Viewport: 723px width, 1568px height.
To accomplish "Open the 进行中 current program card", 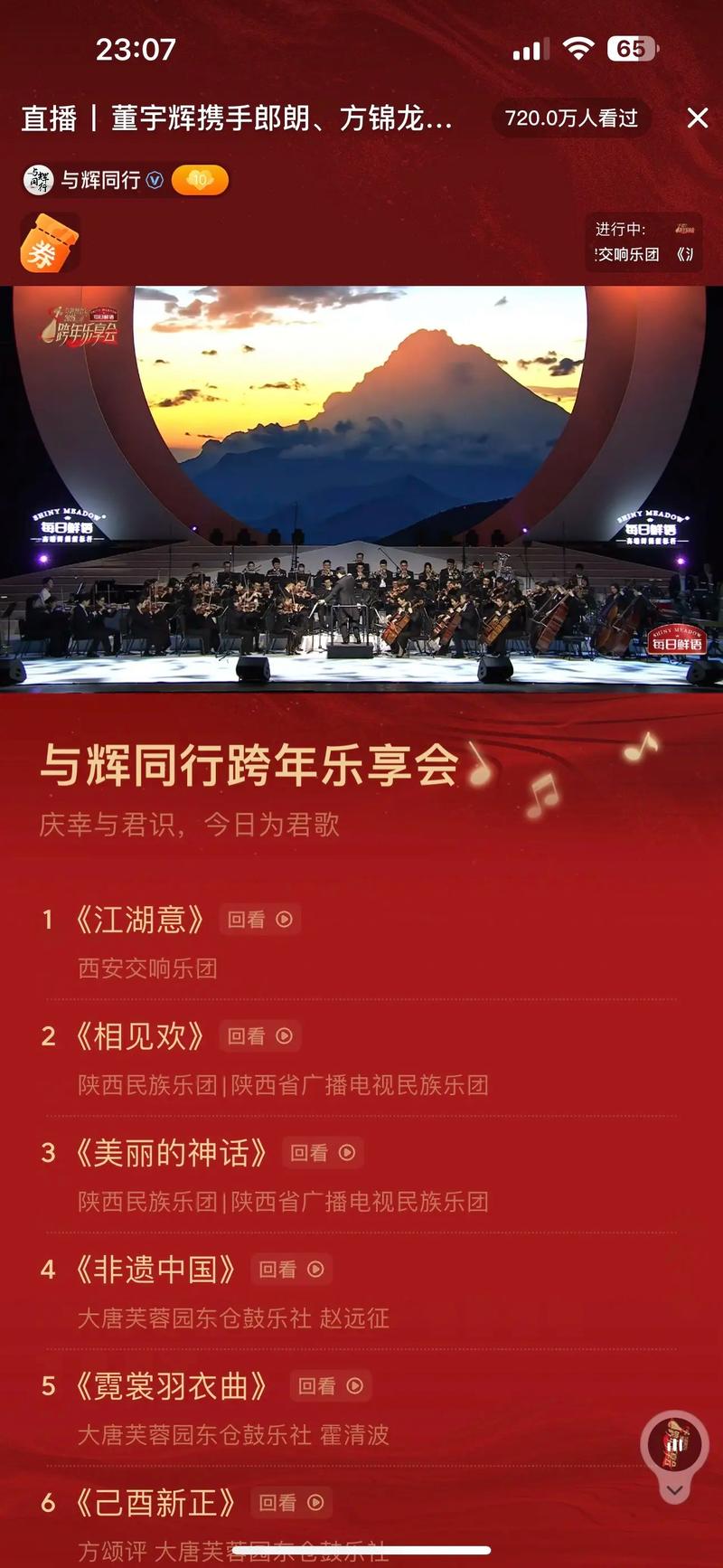I will click(644, 242).
